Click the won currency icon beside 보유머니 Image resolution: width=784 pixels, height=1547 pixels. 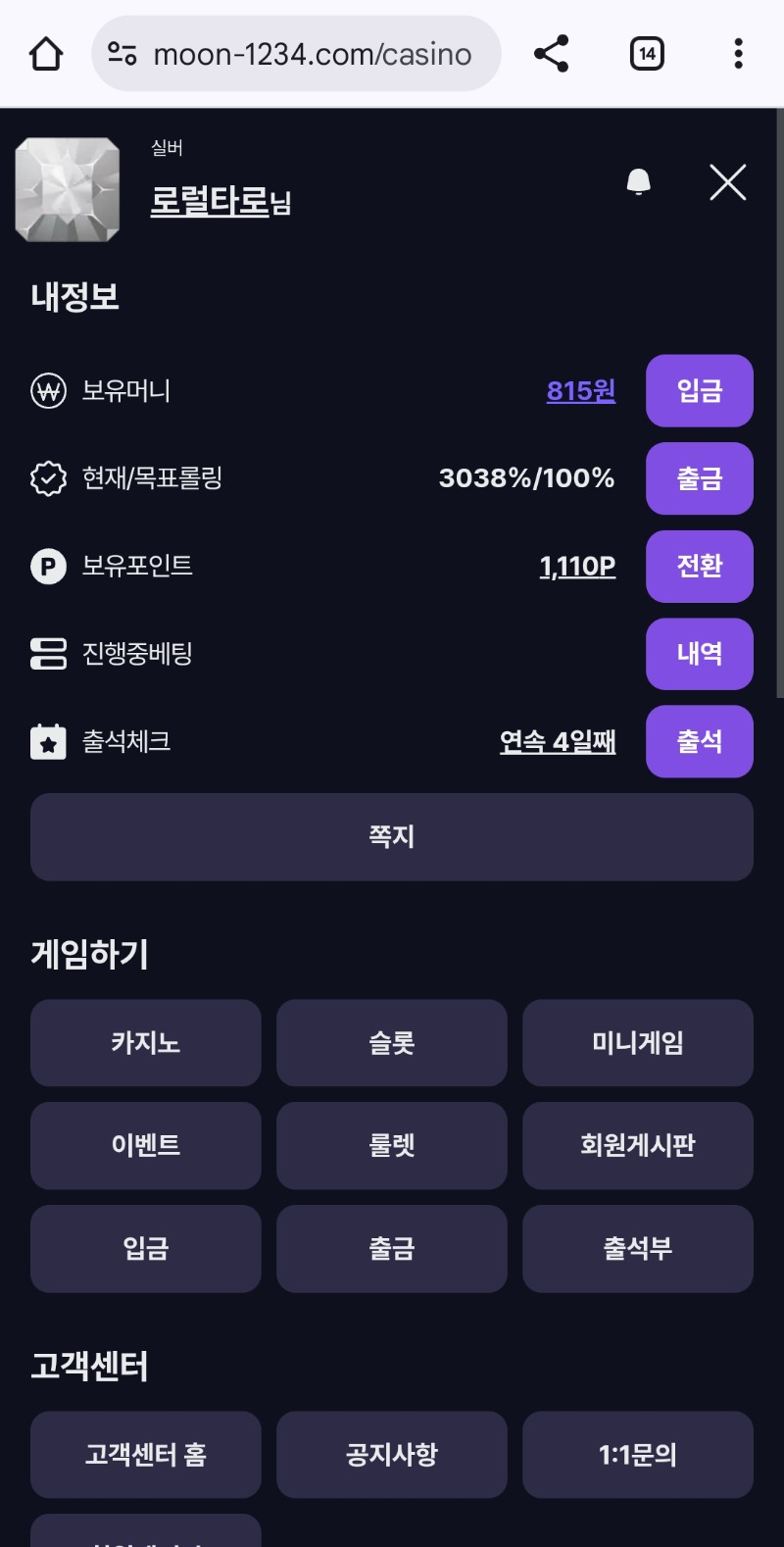pos(48,390)
